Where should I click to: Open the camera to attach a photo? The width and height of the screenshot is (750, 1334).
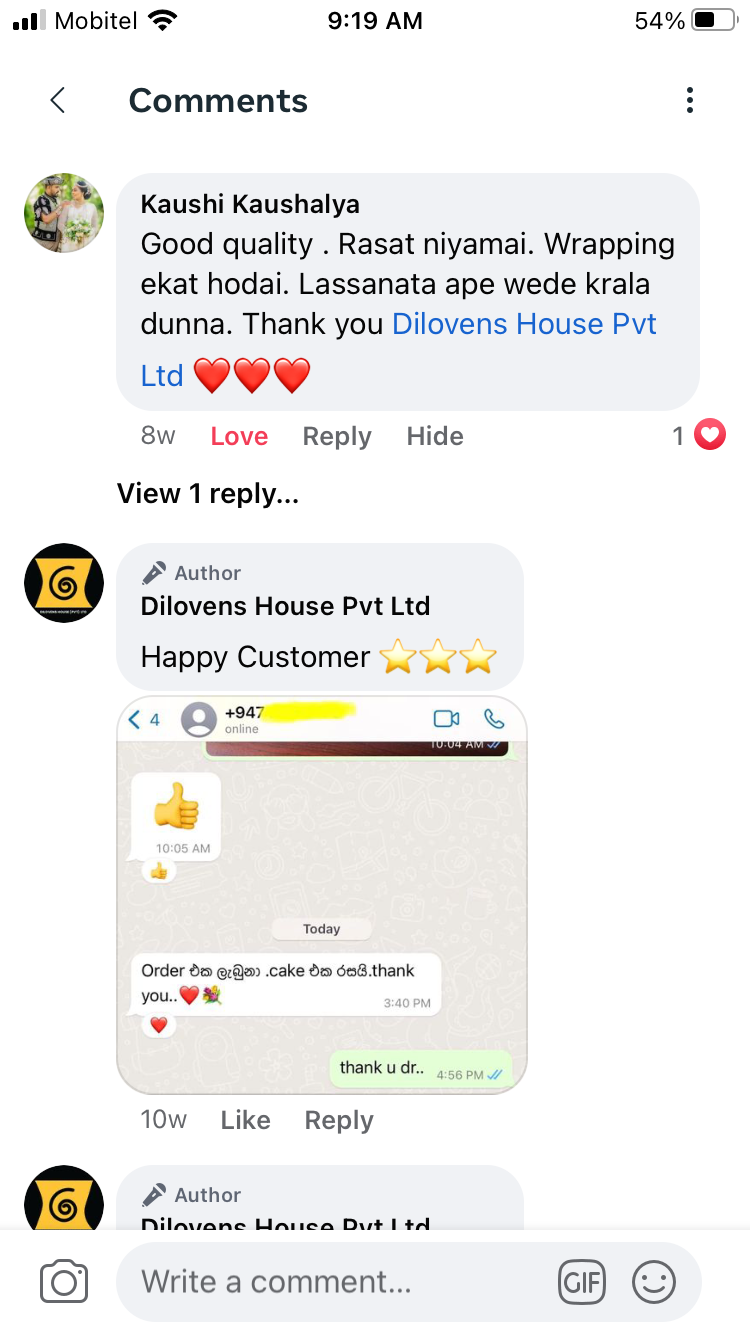tap(64, 1282)
